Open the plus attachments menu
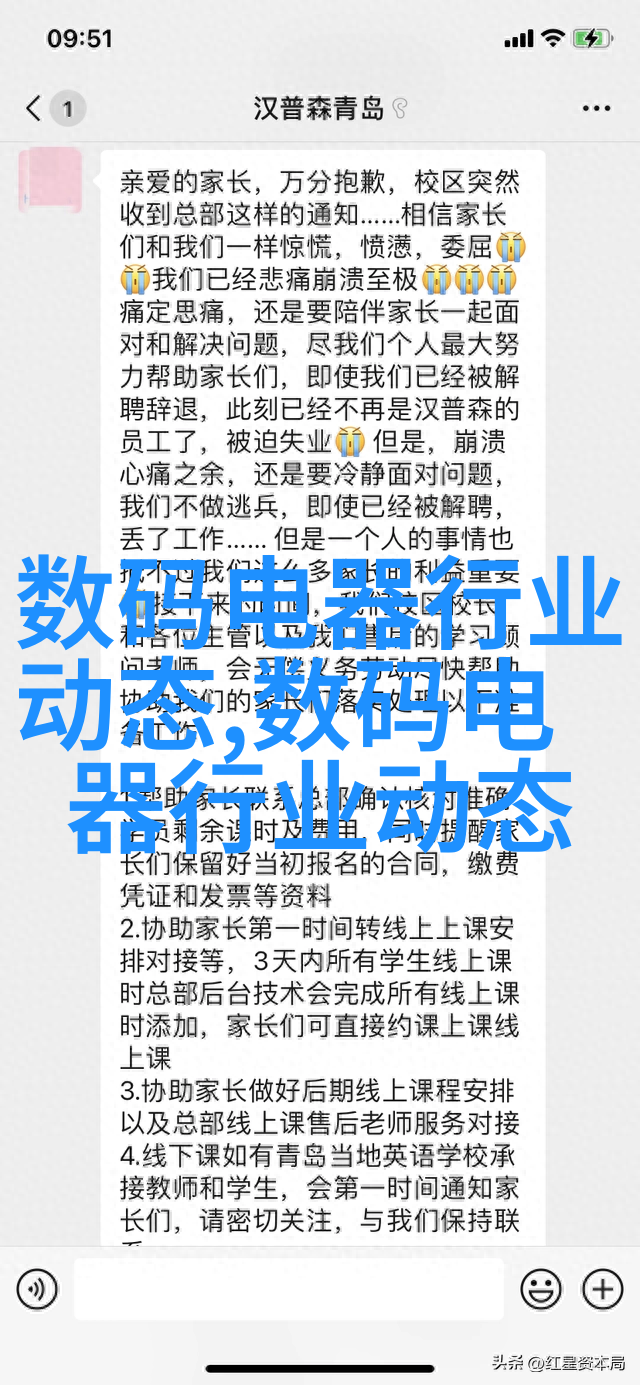 point(601,1288)
